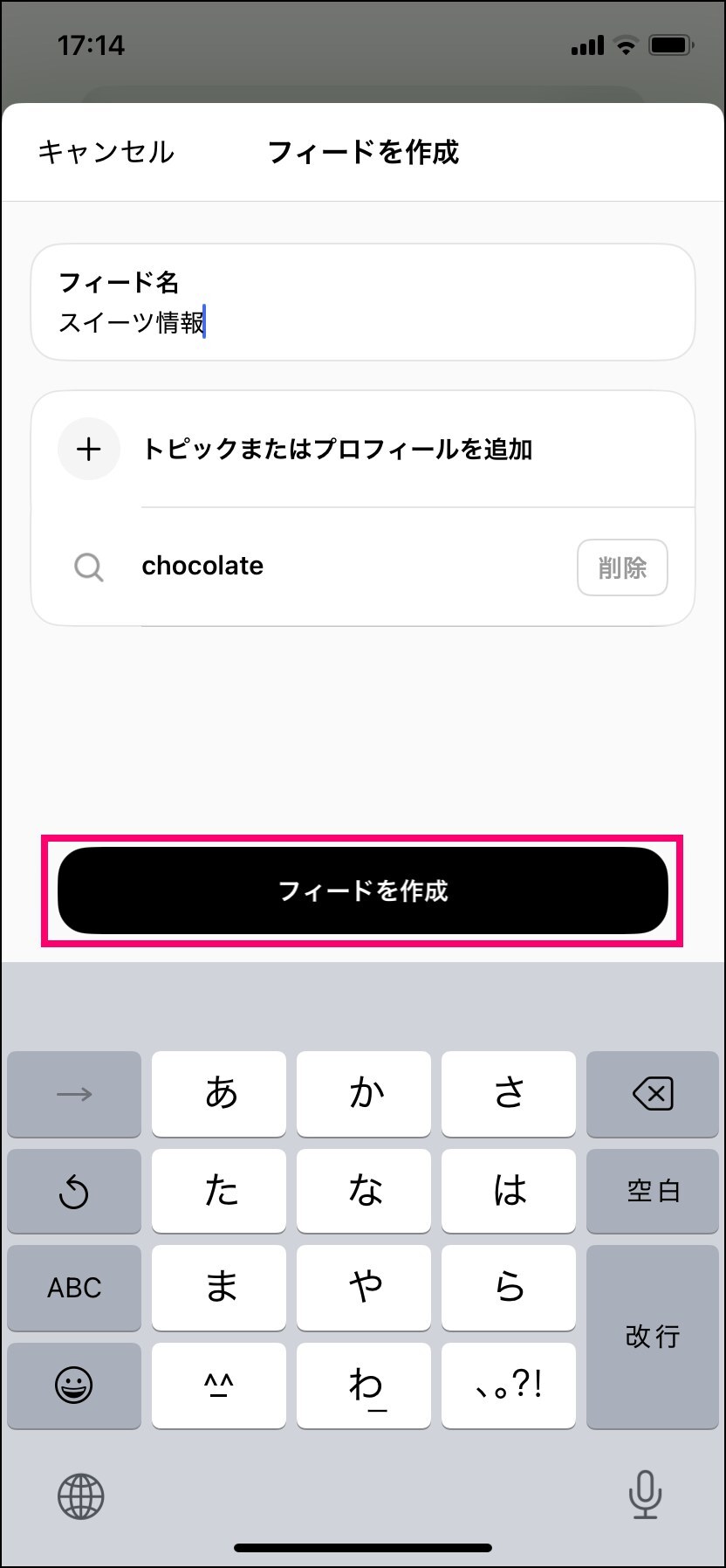The image size is (726, 1568).
Task: Tap the フィード名 text field
Action: point(363,302)
